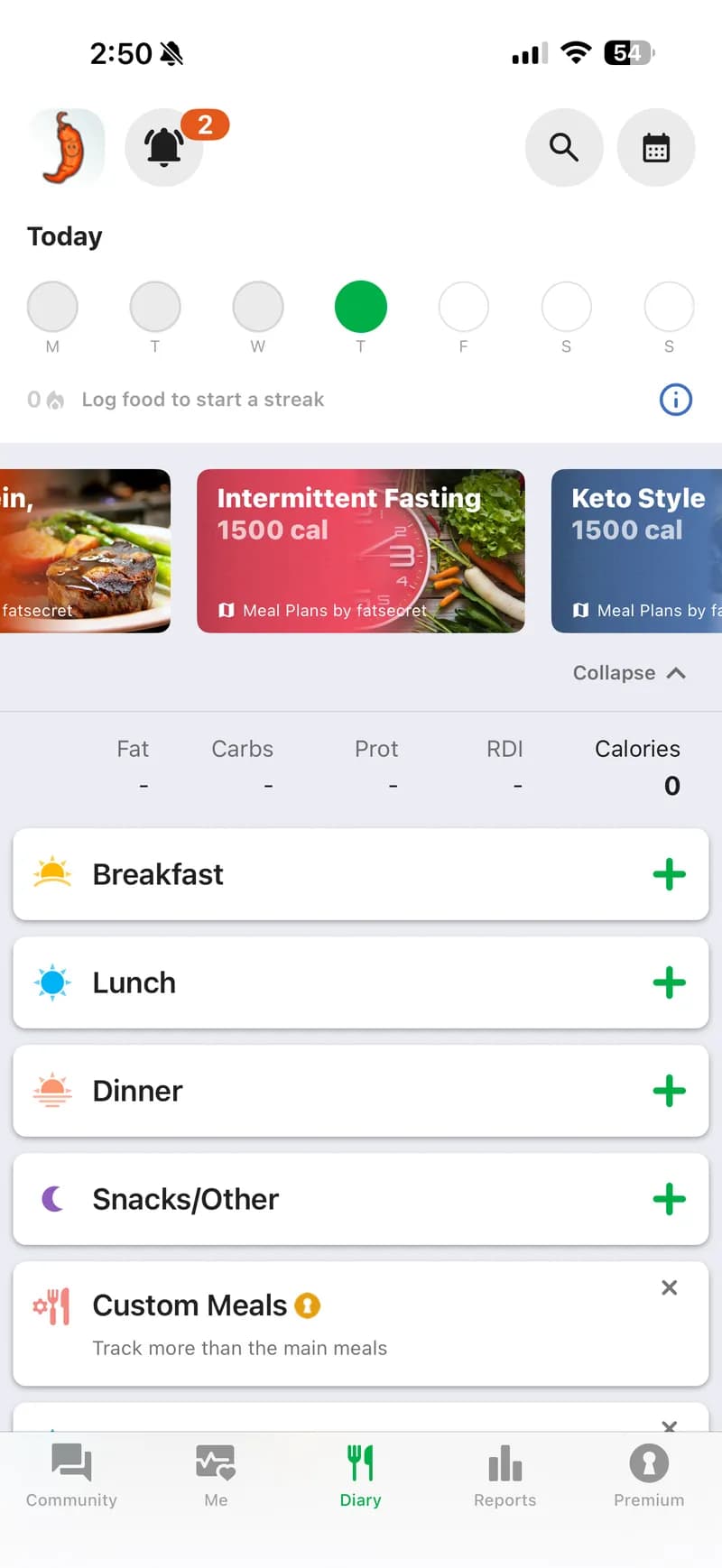722x1568 pixels.
Task: Switch to the Diary tab
Action: 360,1475
